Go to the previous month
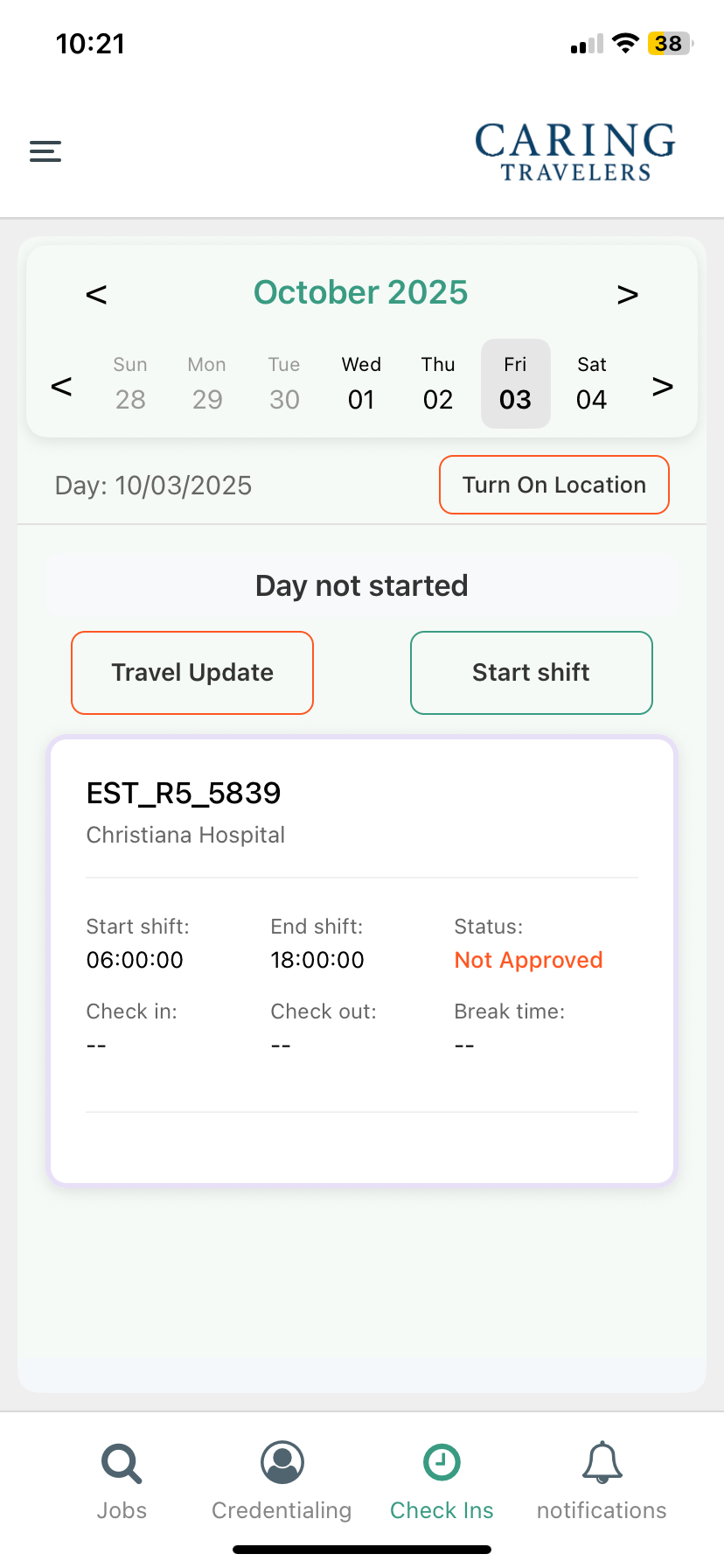The height and width of the screenshot is (1568, 724). (x=96, y=294)
